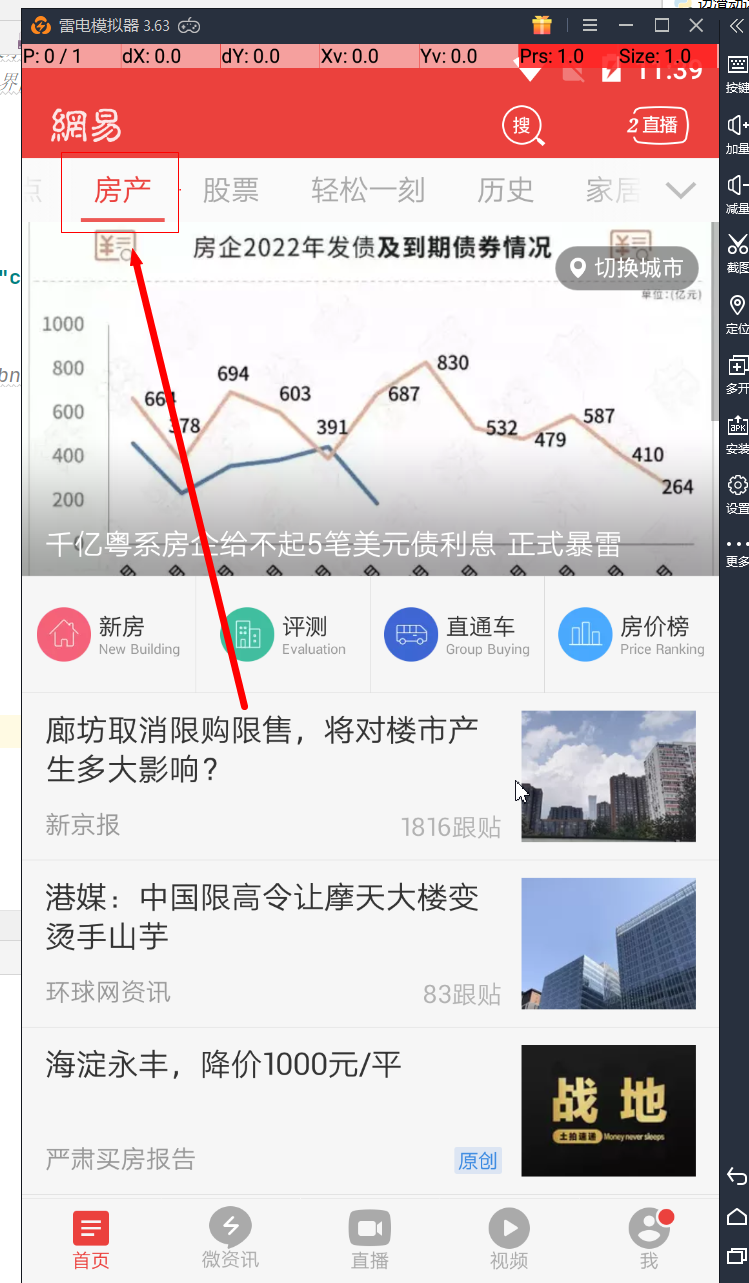The width and height of the screenshot is (749, 1283).
Task: Switch to the 历史 tab
Action: (x=505, y=190)
